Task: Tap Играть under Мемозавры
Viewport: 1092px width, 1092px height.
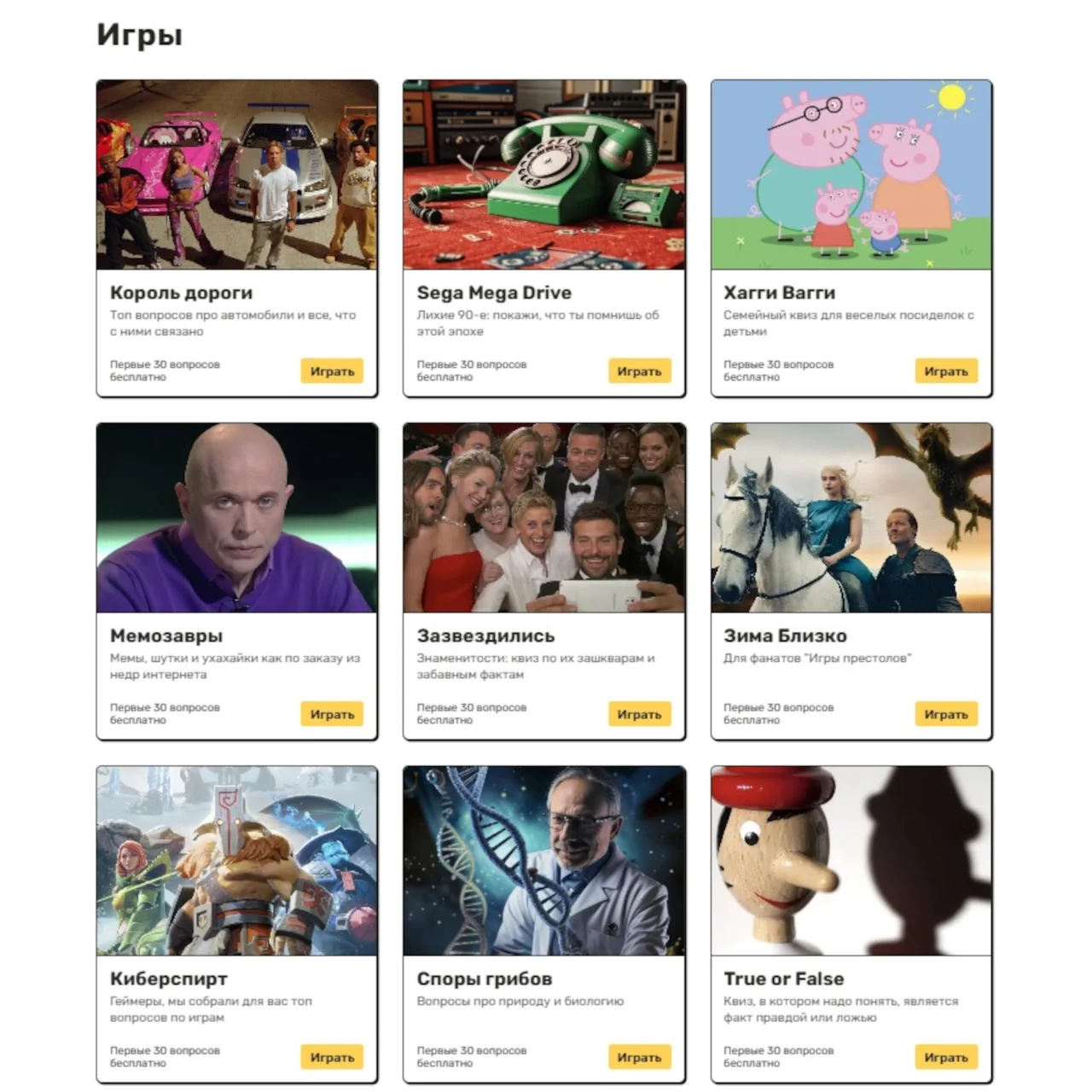Action: click(x=332, y=714)
